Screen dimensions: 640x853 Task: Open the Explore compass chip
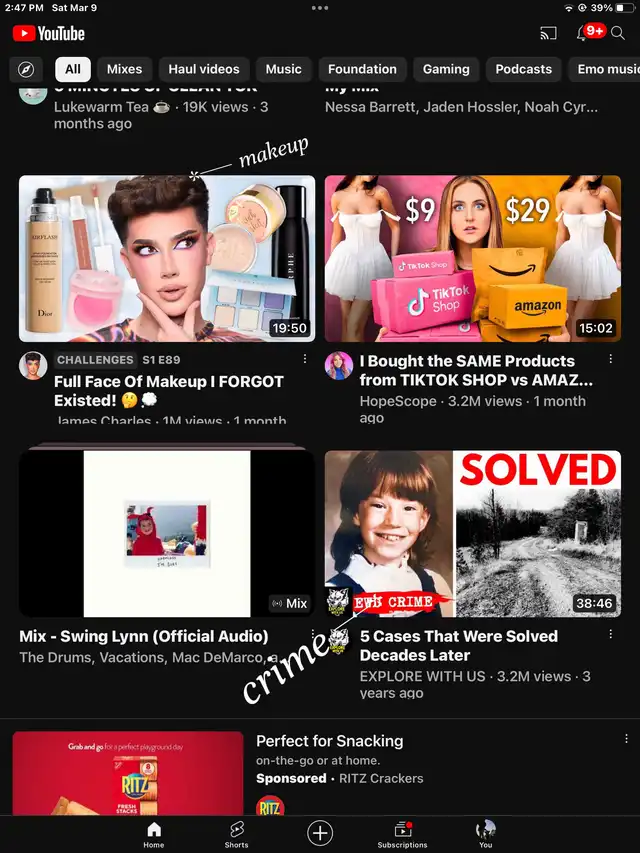[x=26, y=69]
